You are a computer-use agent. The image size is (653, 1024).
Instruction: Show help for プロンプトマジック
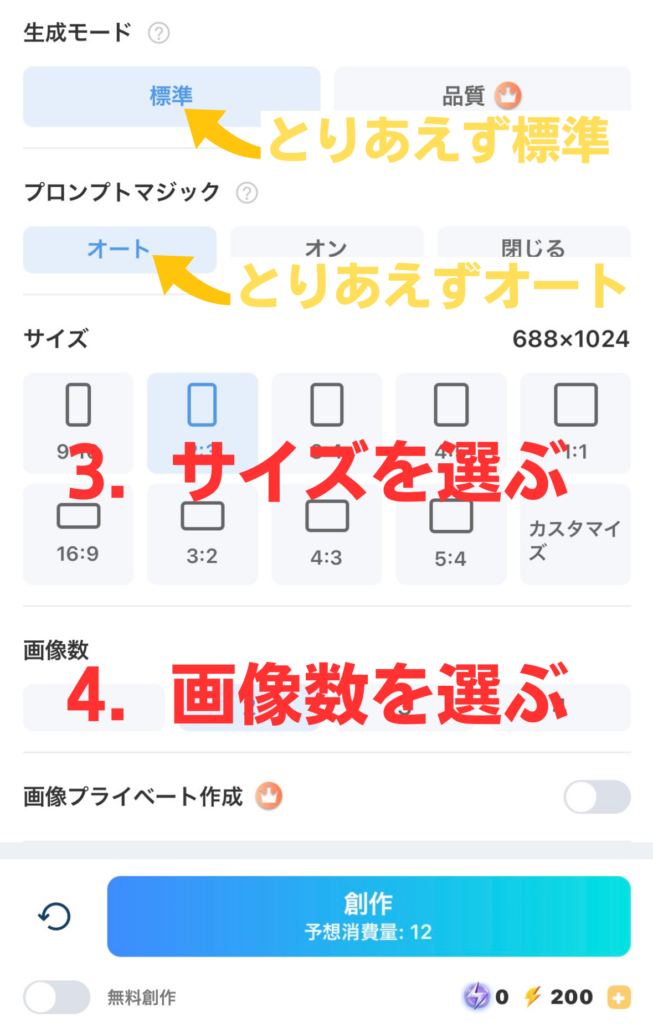click(x=247, y=192)
